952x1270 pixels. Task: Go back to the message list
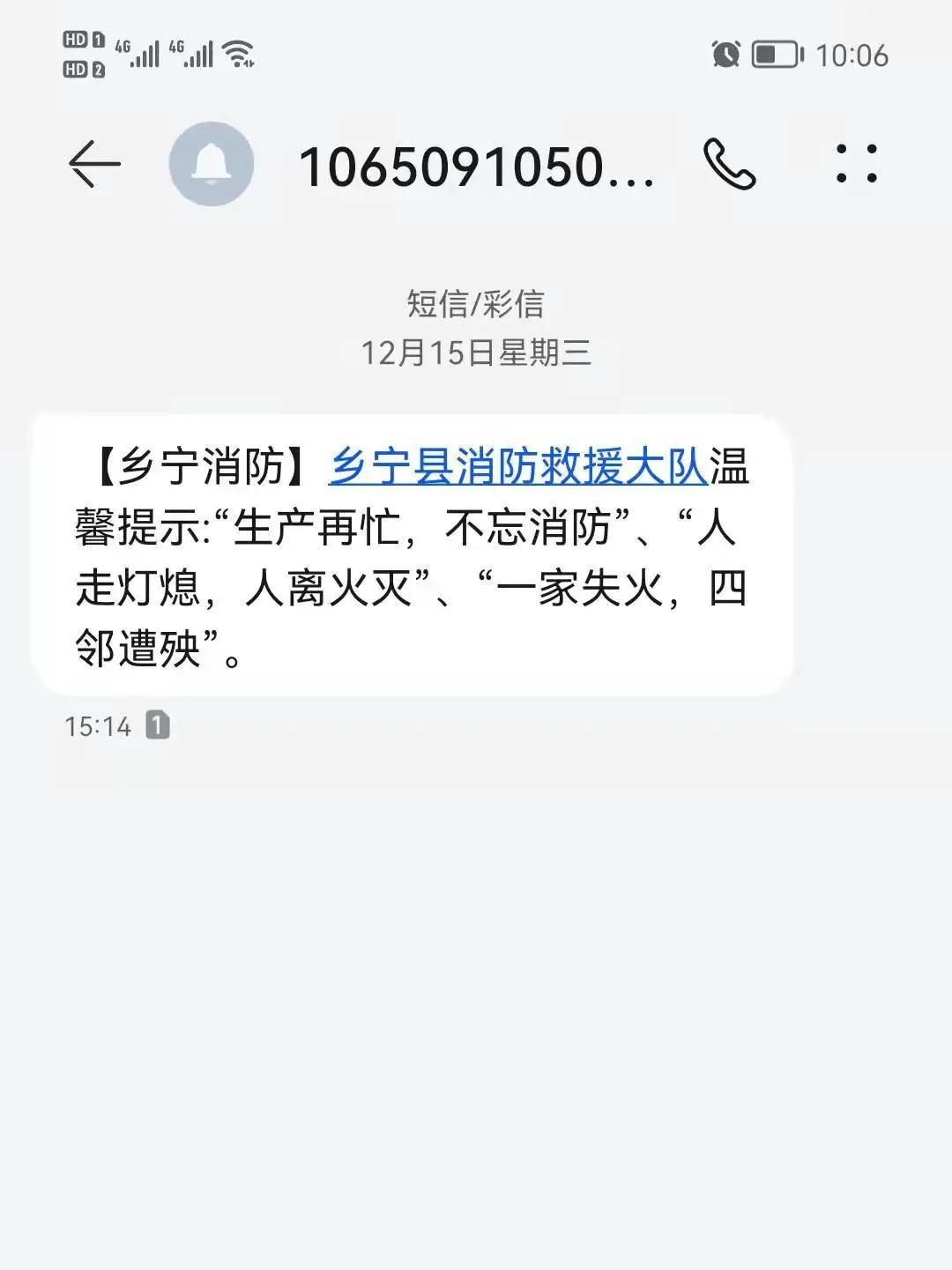94,165
